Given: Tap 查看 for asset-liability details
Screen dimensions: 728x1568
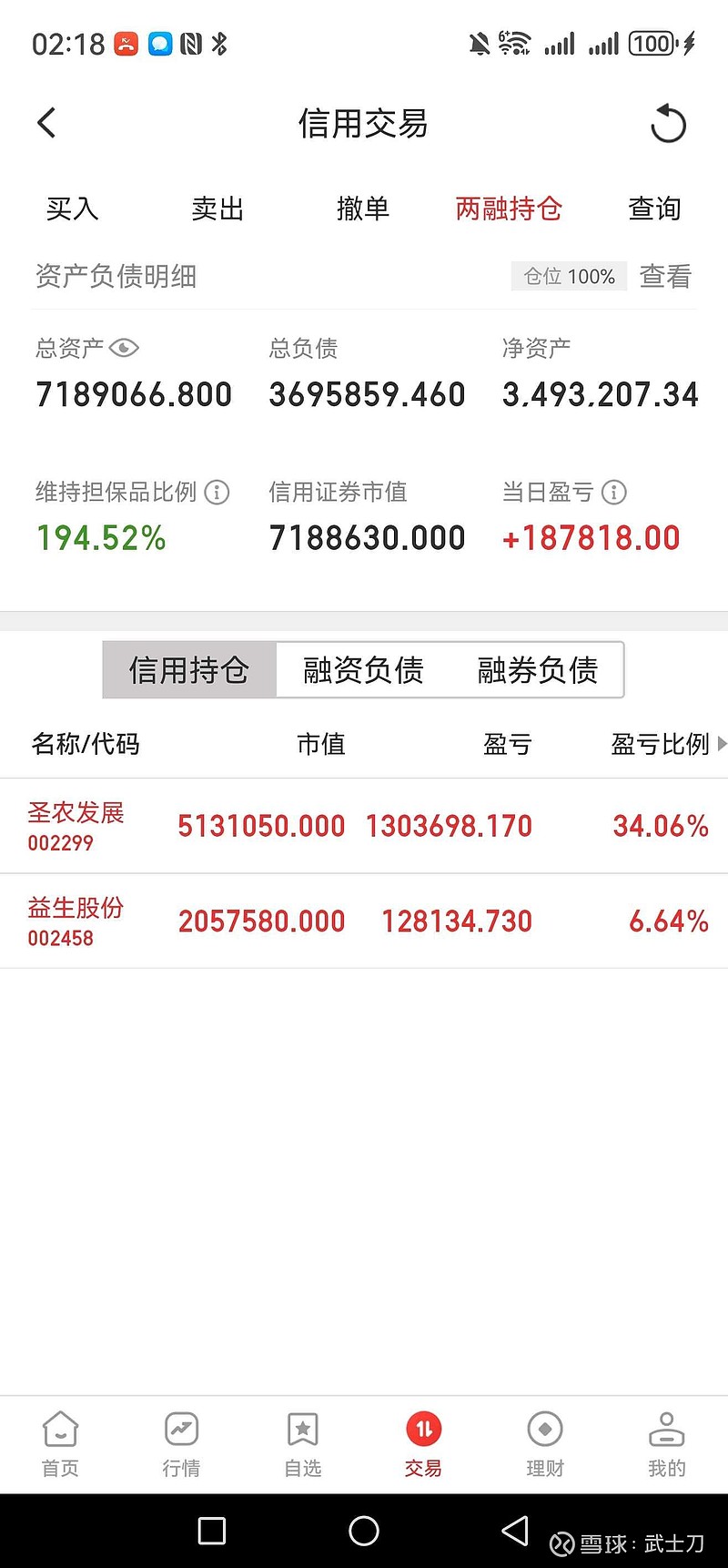Looking at the screenshot, I should (665, 276).
